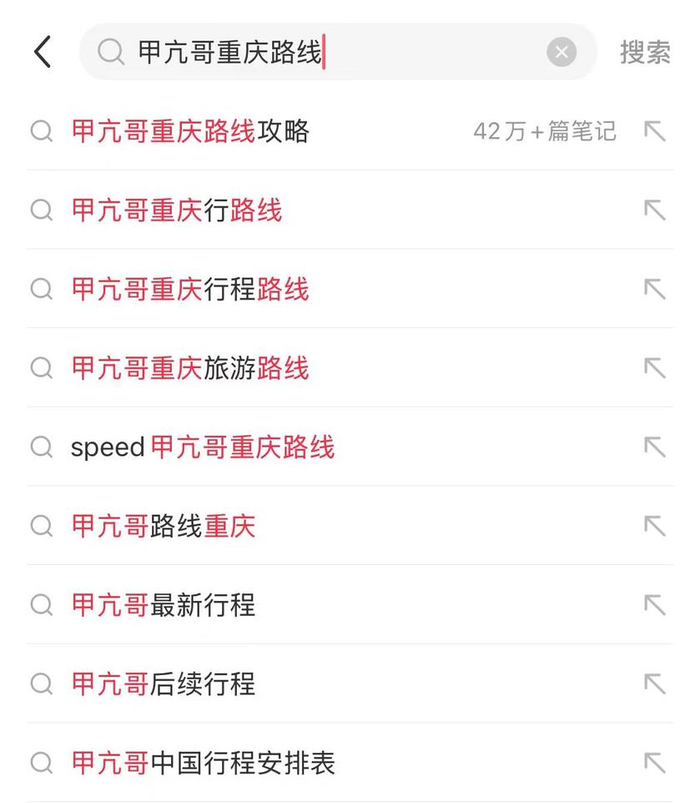
Task: Select the suggestion 甲亢哥路线重庆
Action: pos(164,526)
